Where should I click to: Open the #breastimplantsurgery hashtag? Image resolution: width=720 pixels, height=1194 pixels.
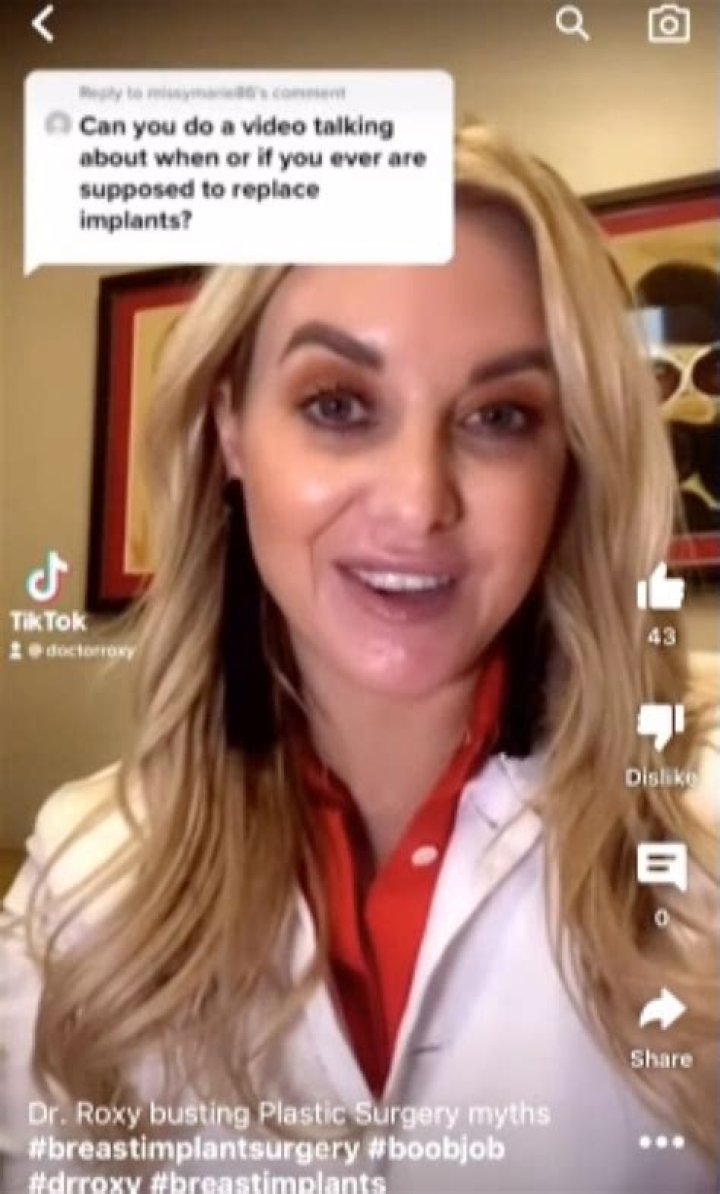click(x=192, y=1149)
